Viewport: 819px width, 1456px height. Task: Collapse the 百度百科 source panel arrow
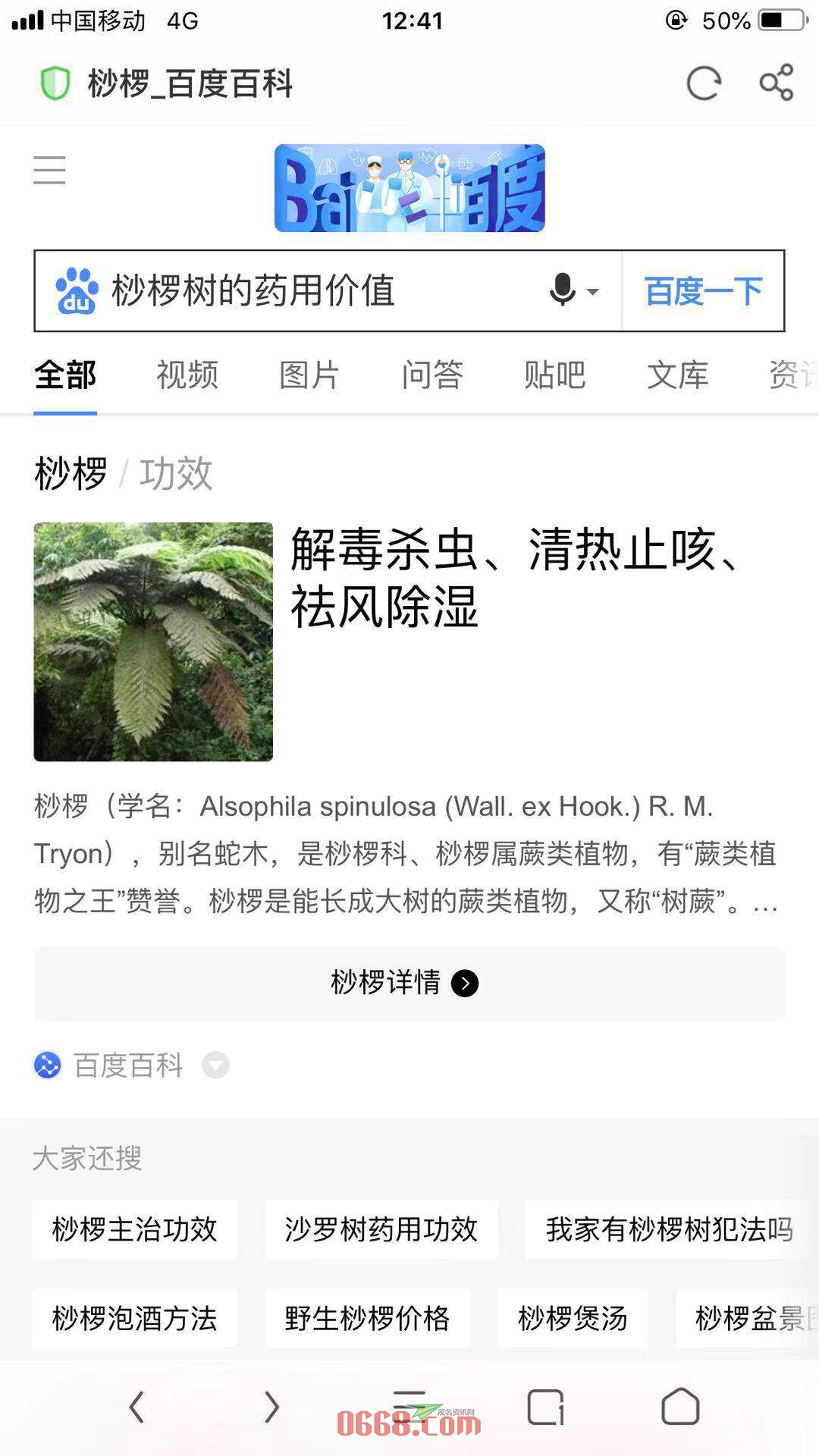click(x=215, y=1065)
